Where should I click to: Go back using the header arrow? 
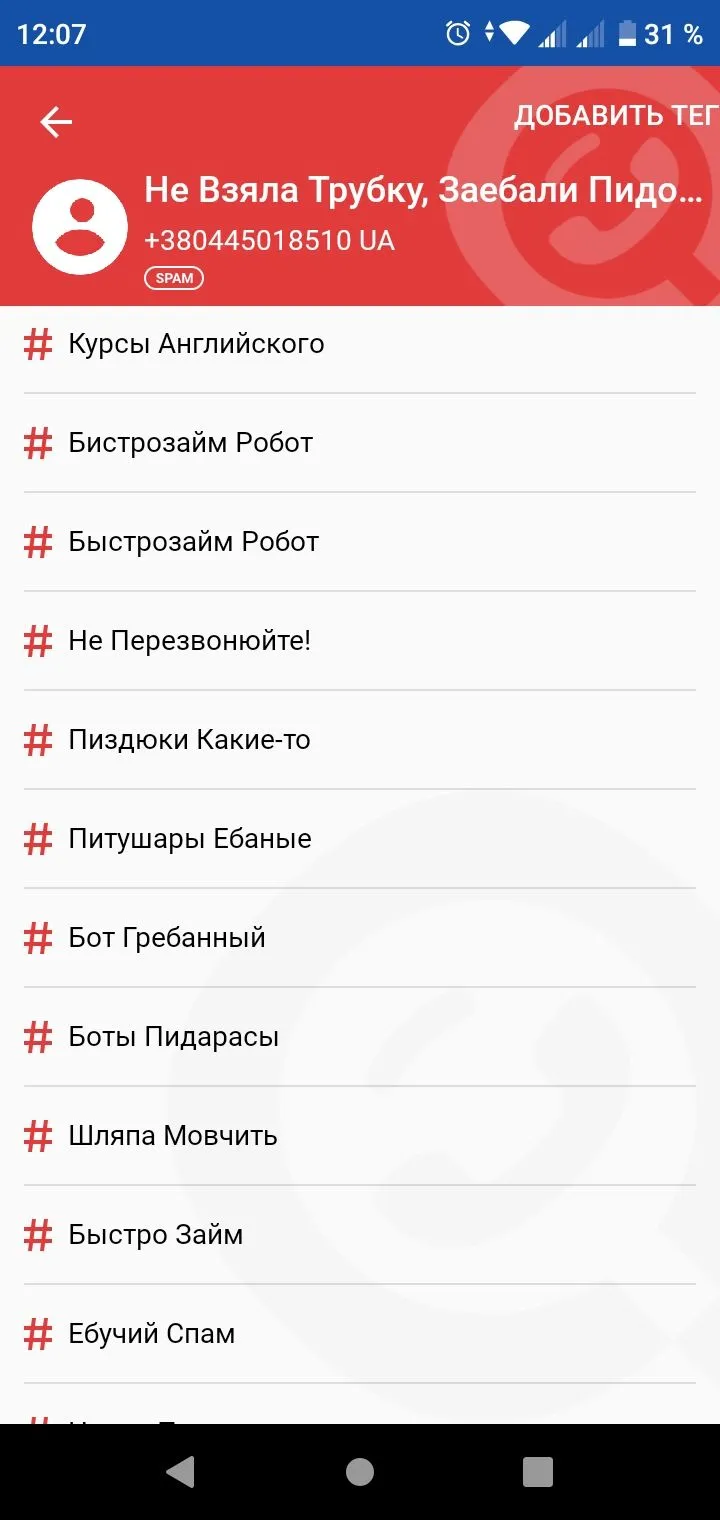[x=56, y=122]
